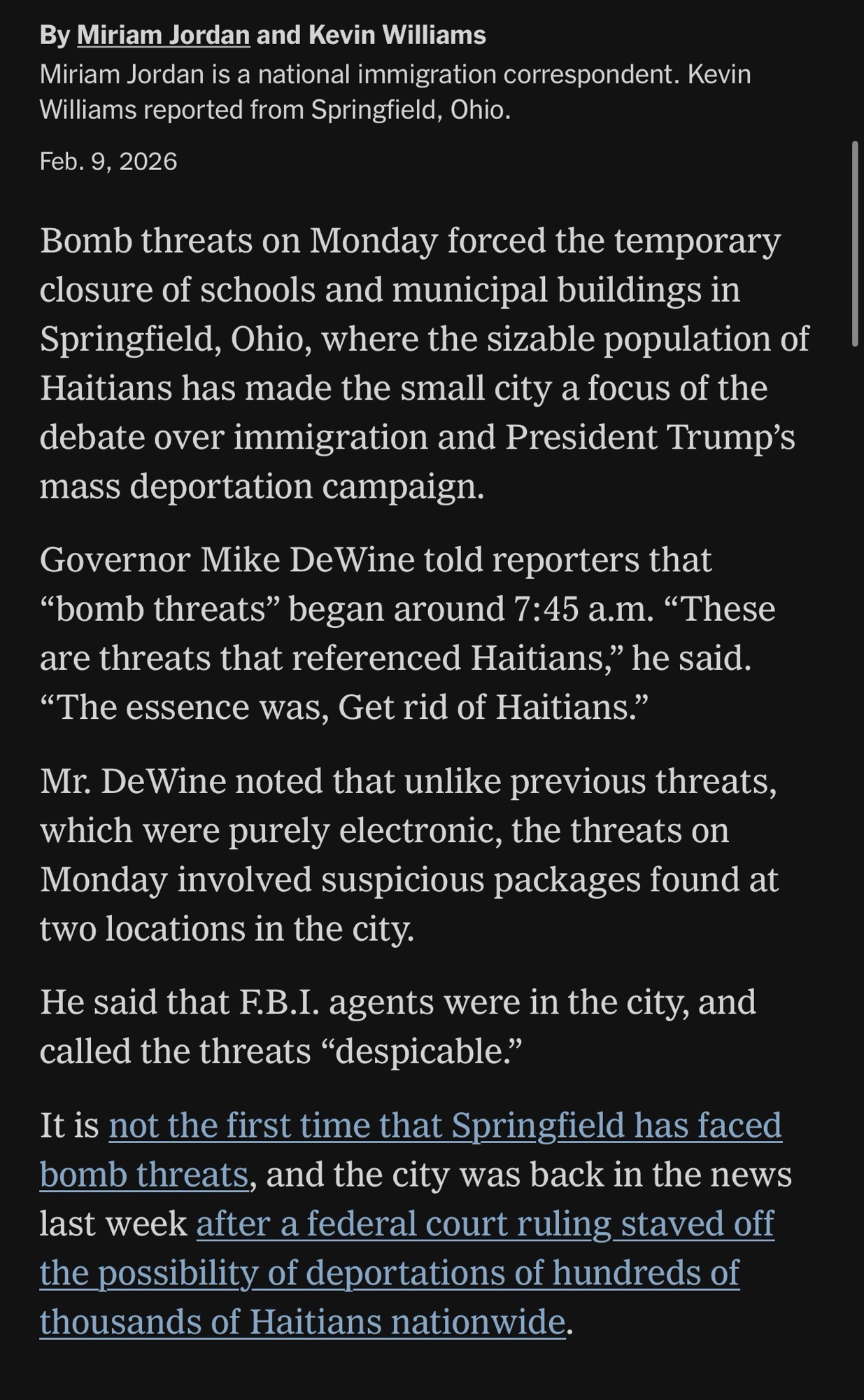The image size is (864, 1400).
Task: Open link about Springfield's previous bomb threats
Action: 444,1126
